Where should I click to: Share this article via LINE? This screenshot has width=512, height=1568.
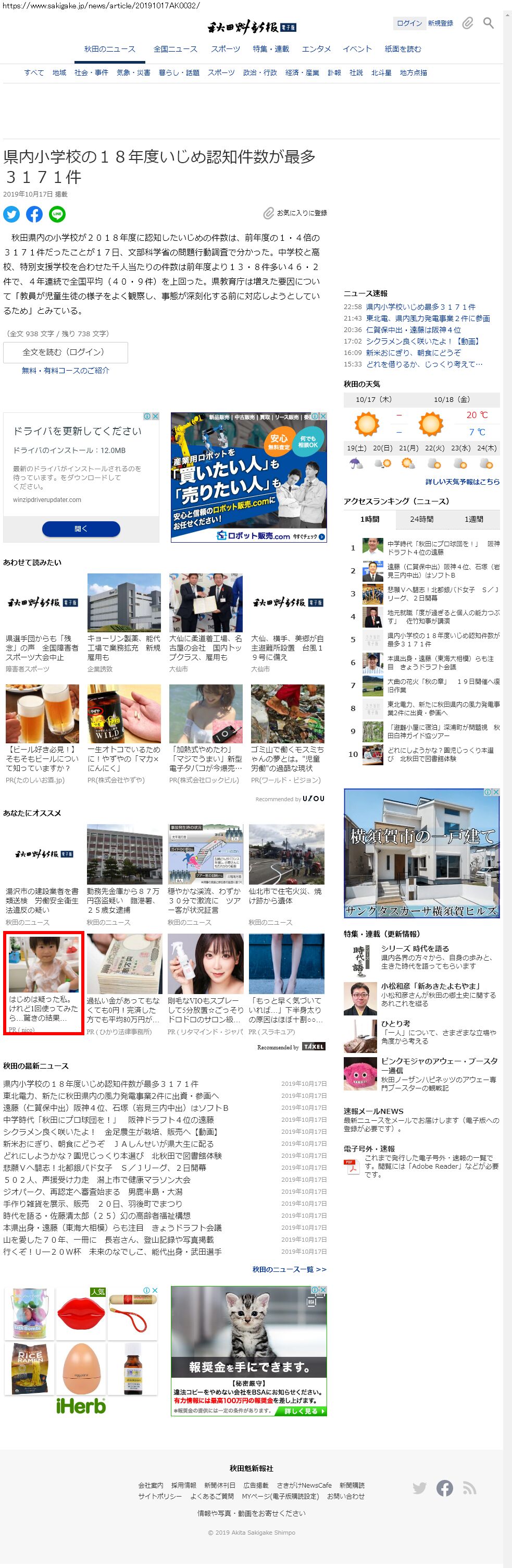(x=57, y=214)
